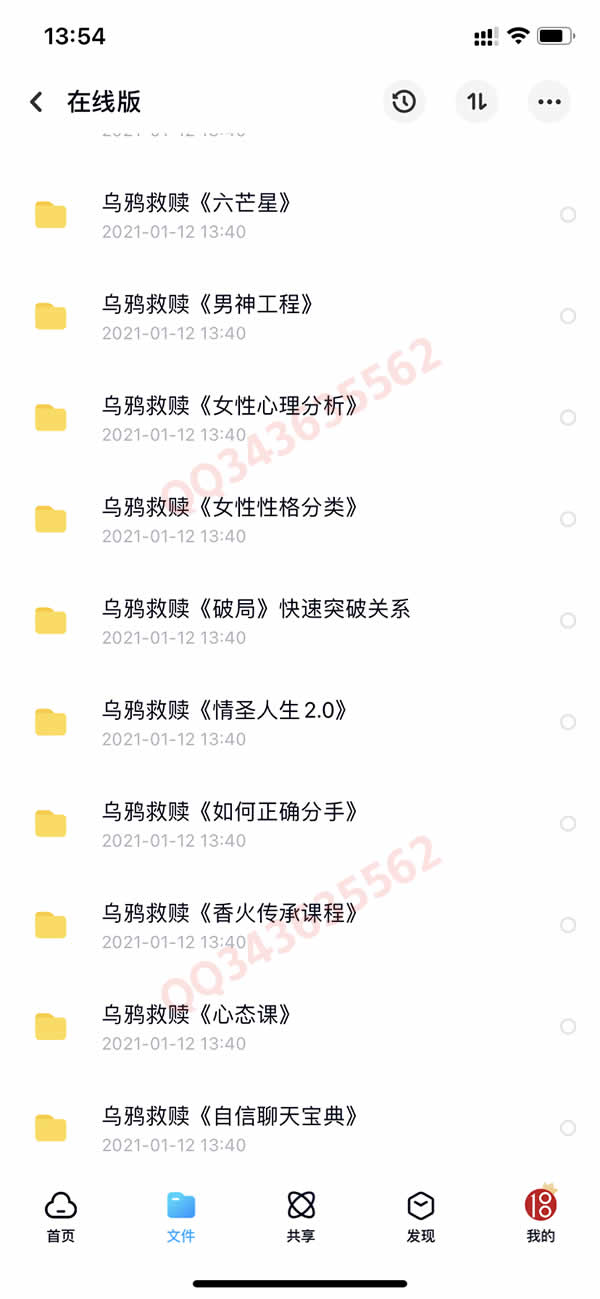600x1299 pixels.
Task: Switch to the 文件 tab
Action: [x=181, y=1216]
